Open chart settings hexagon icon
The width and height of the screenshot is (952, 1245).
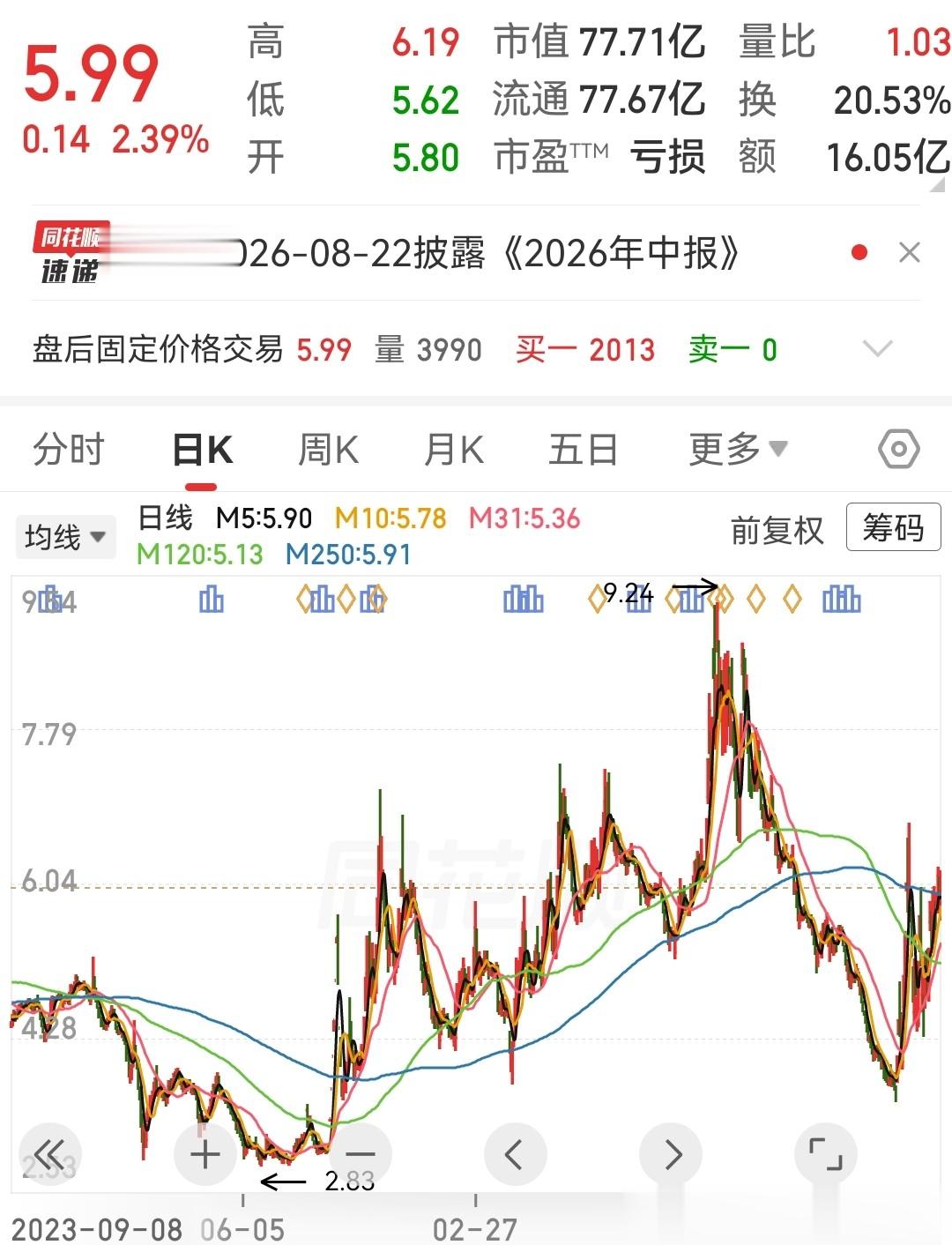point(898,449)
